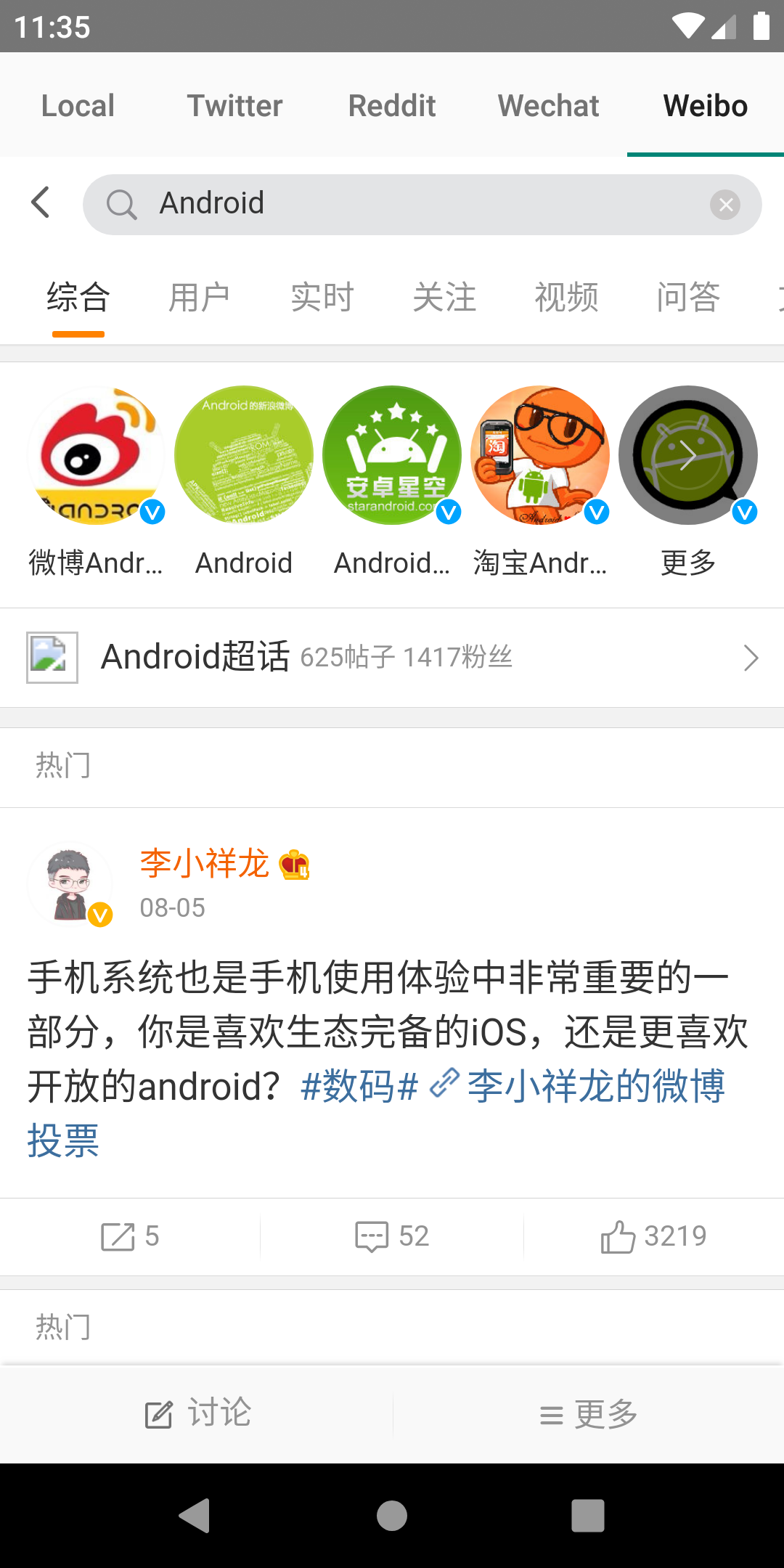Open the Wechat tab

pyautogui.click(x=549, y=105)
